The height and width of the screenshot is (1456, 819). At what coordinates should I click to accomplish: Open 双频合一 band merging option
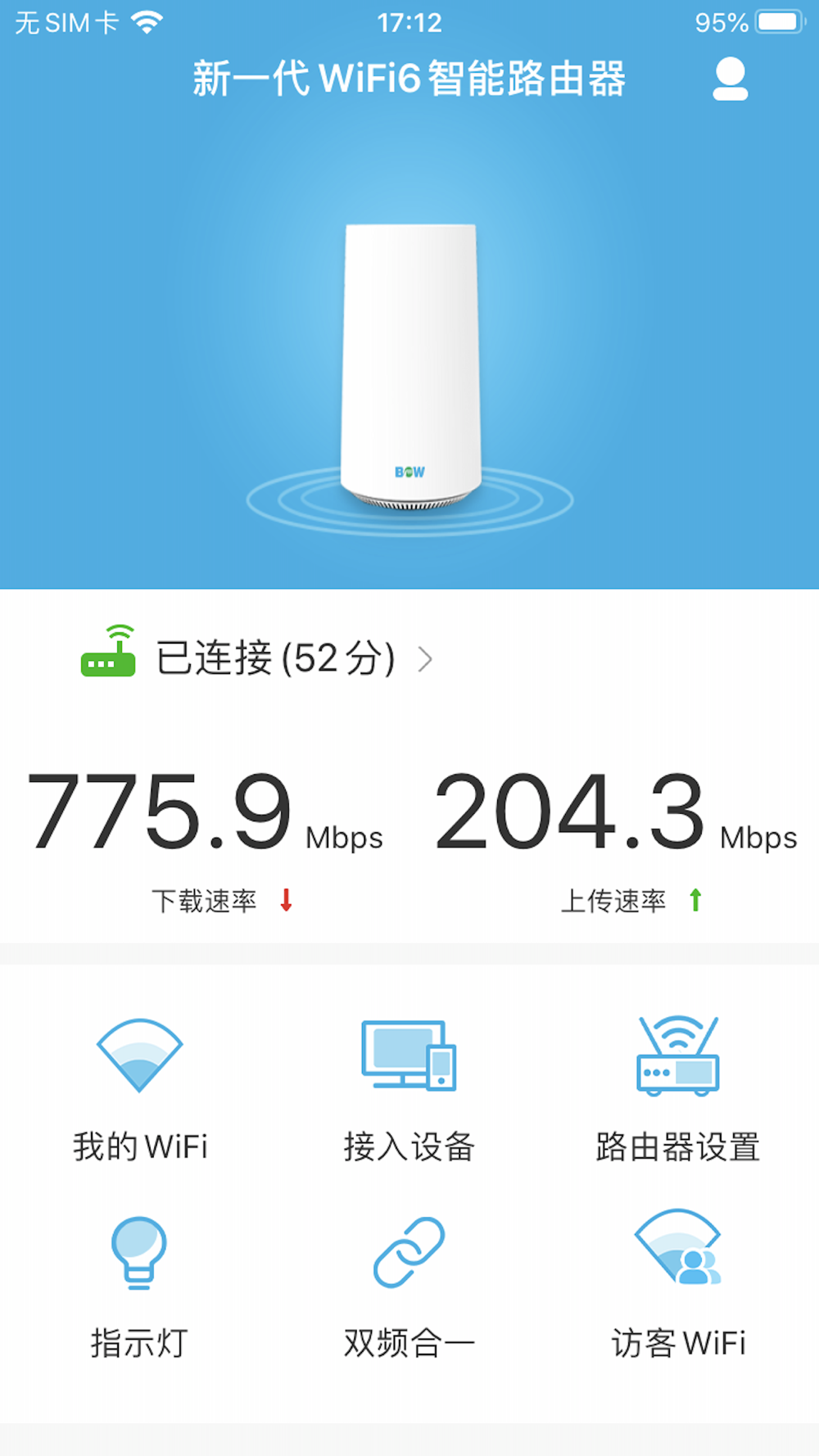click(409, 1286)
